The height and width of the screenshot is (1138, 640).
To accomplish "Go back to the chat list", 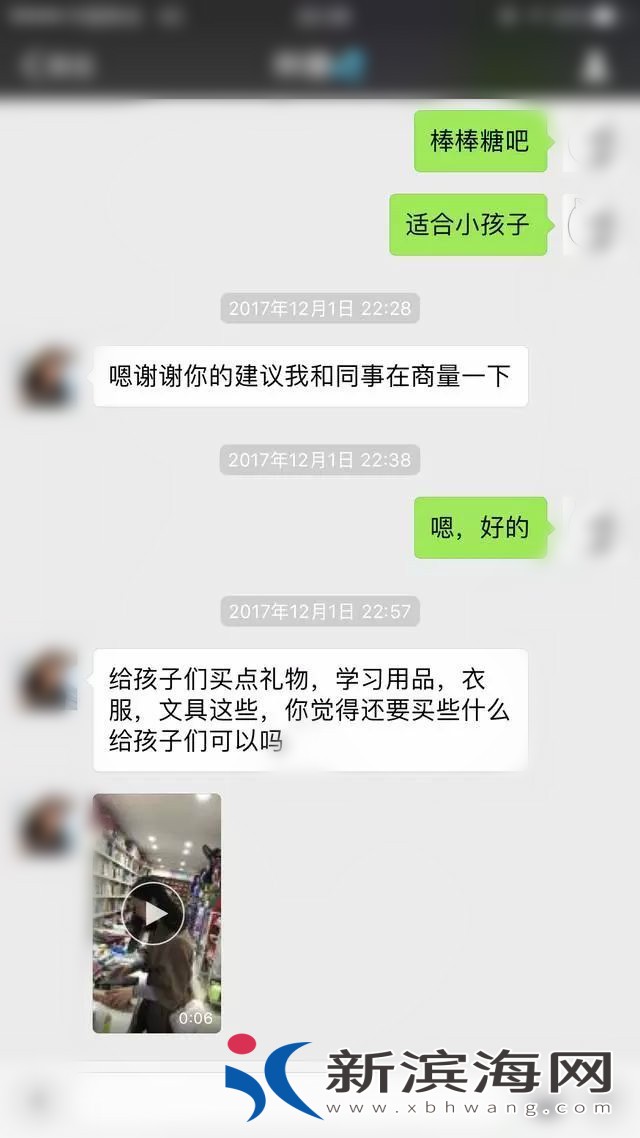I will (x=58, y=66).
